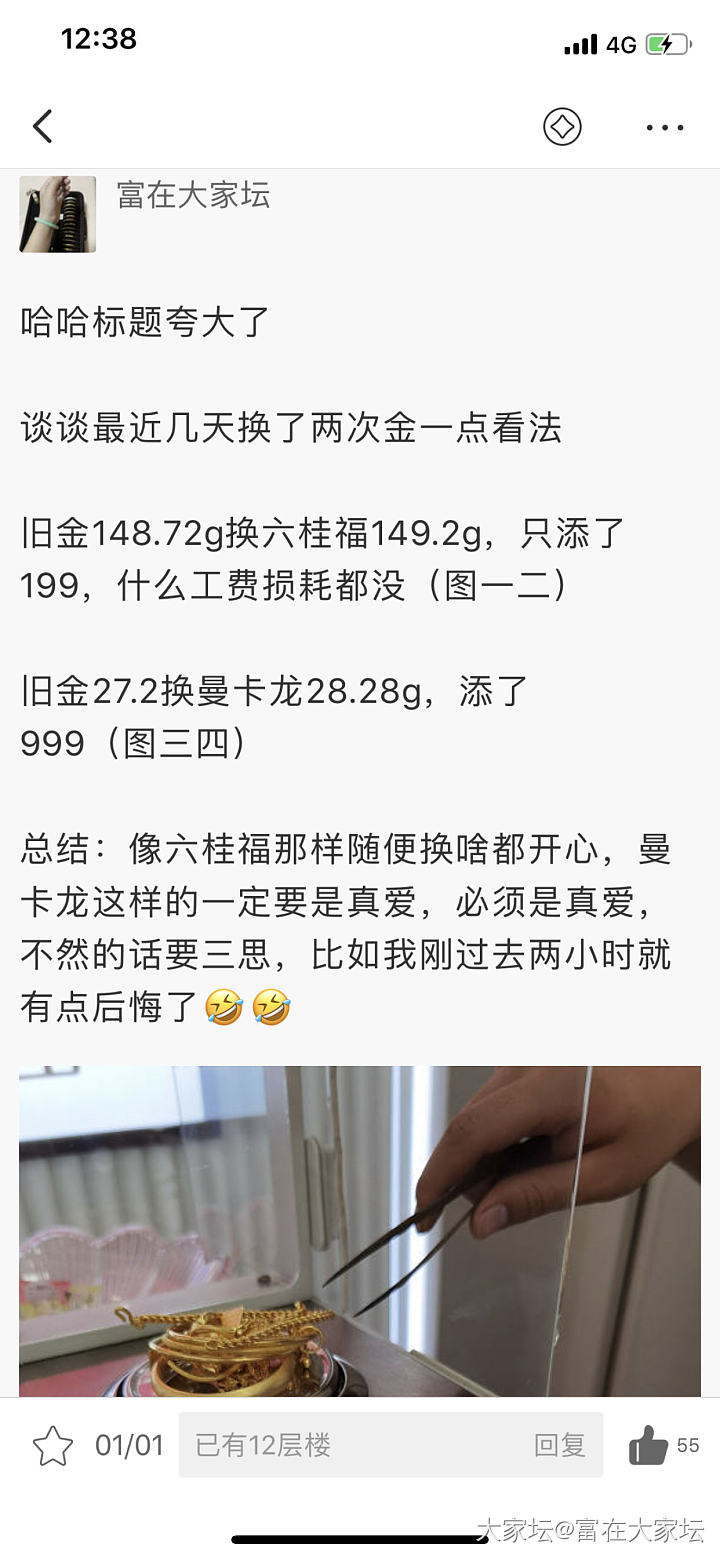Like this post with the thumbs-up
Screen dimensions: 720x1558
[648, 1446]
